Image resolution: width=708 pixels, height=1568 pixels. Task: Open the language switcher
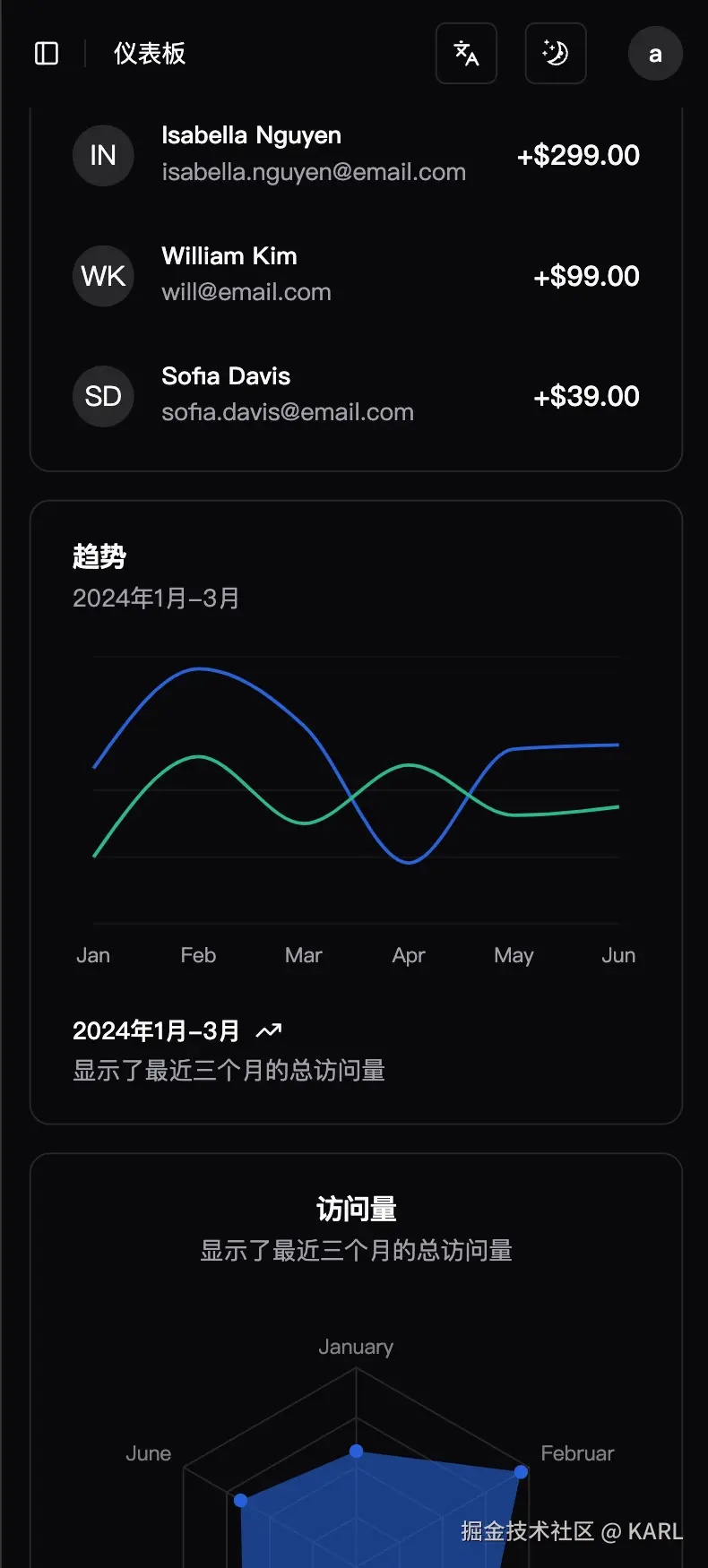tap(466, 54)
